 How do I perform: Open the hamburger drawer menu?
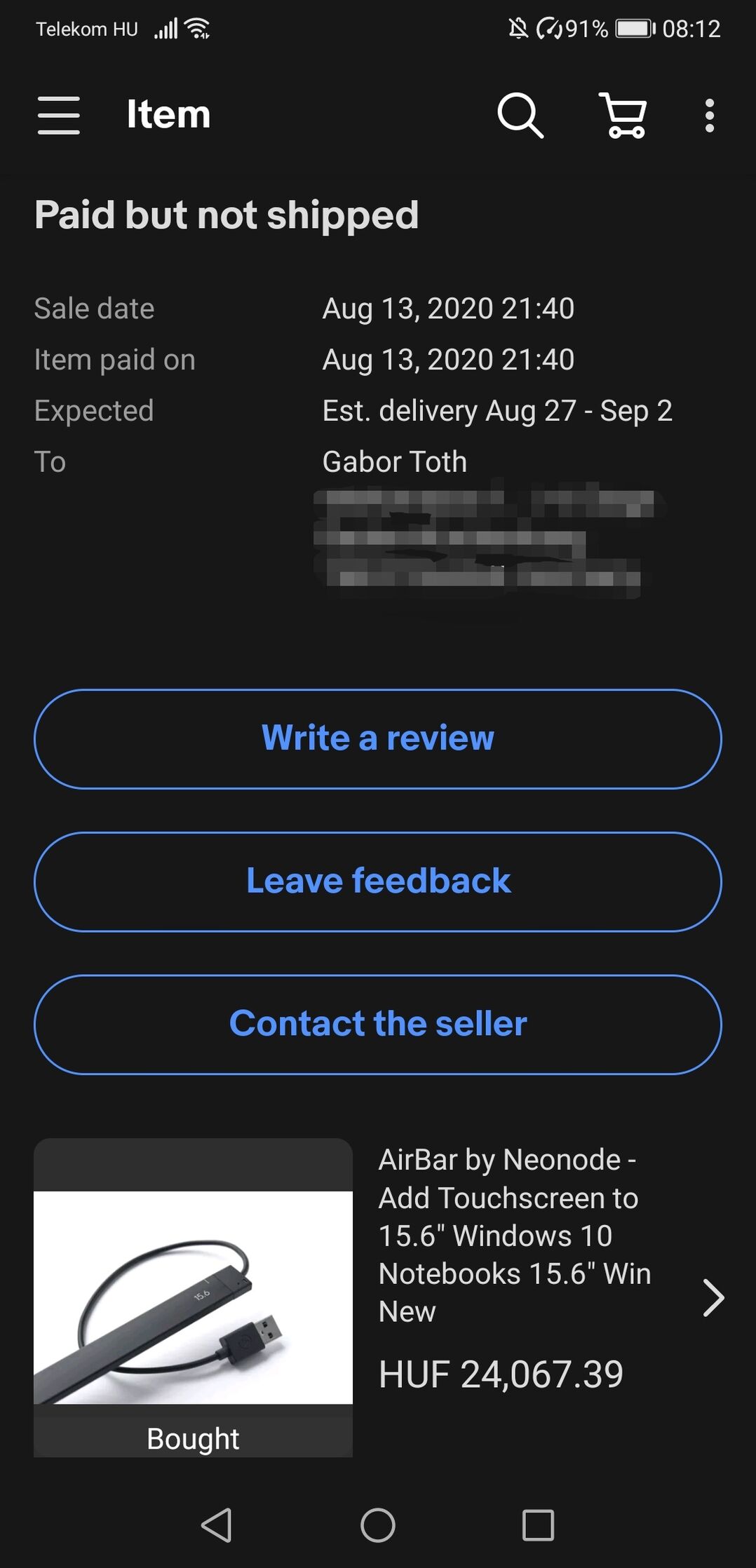pyautogui.click(x=59, y=115)
